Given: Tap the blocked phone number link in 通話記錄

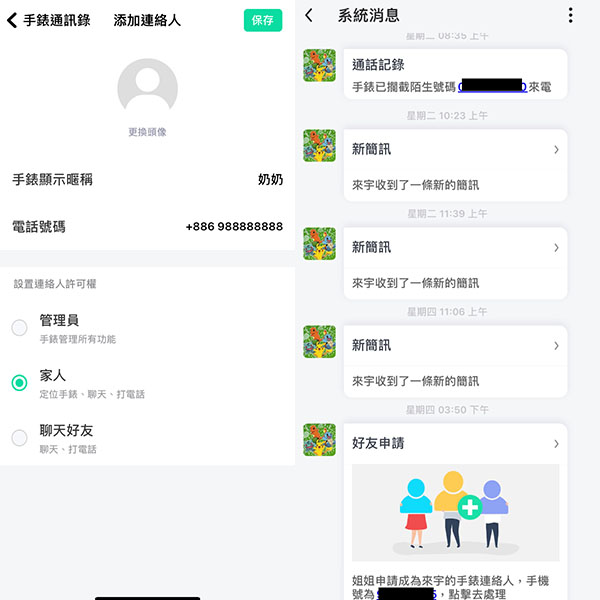Looking at the screenshot, I should coord(492,88).
